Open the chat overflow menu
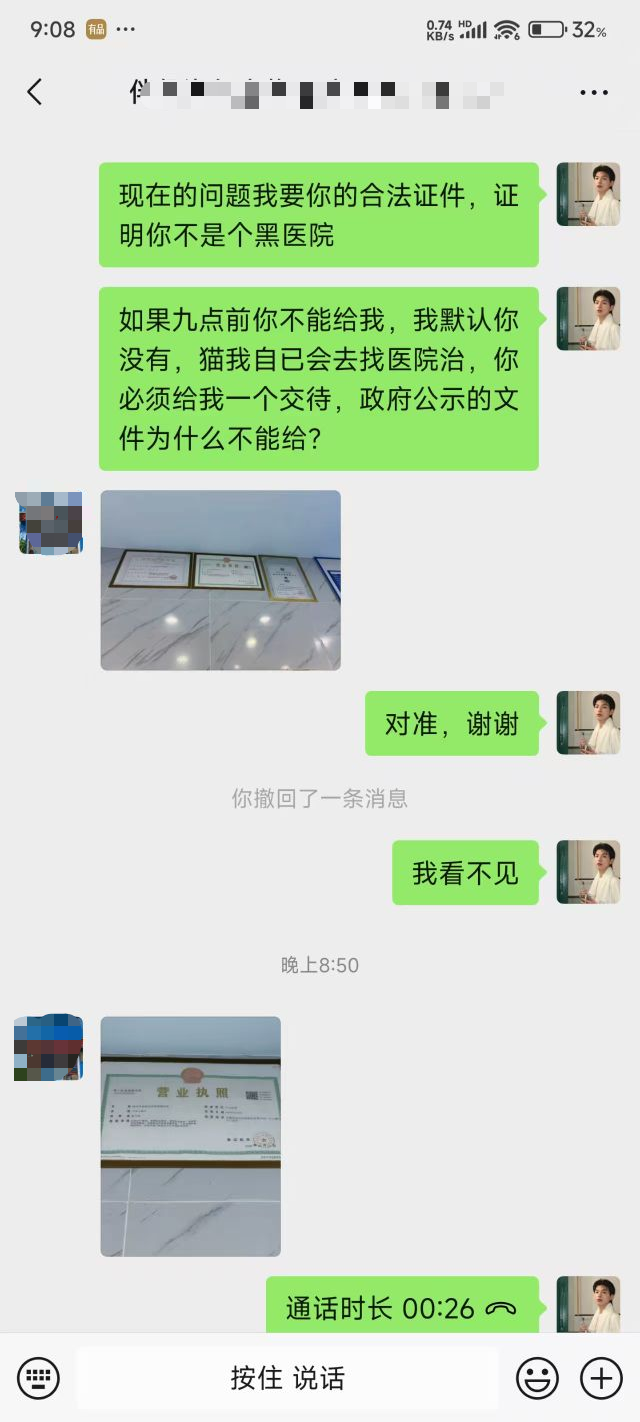Image resolution: width=640 pixels, height=1422 pixels. coord(594,92)
